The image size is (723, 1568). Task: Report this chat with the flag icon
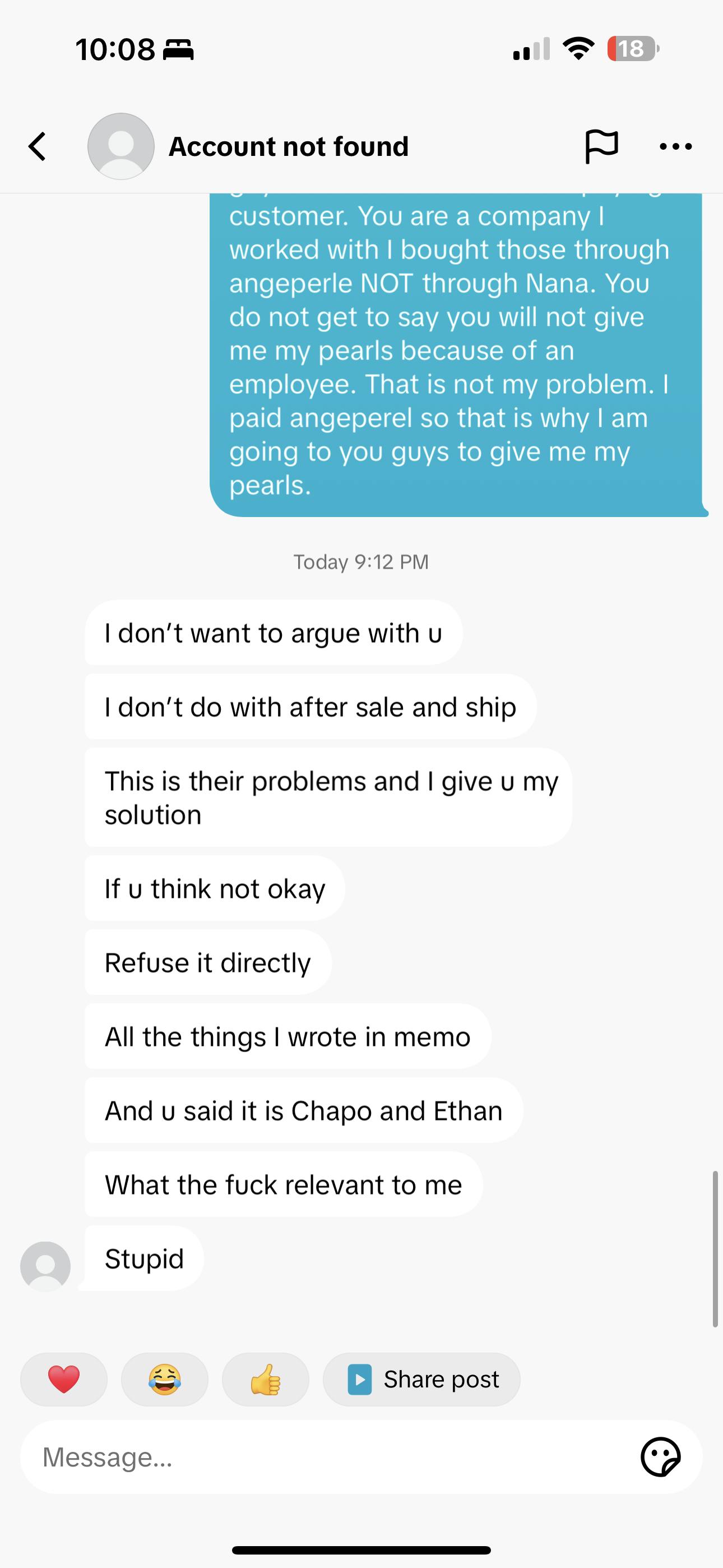point(601,147)
